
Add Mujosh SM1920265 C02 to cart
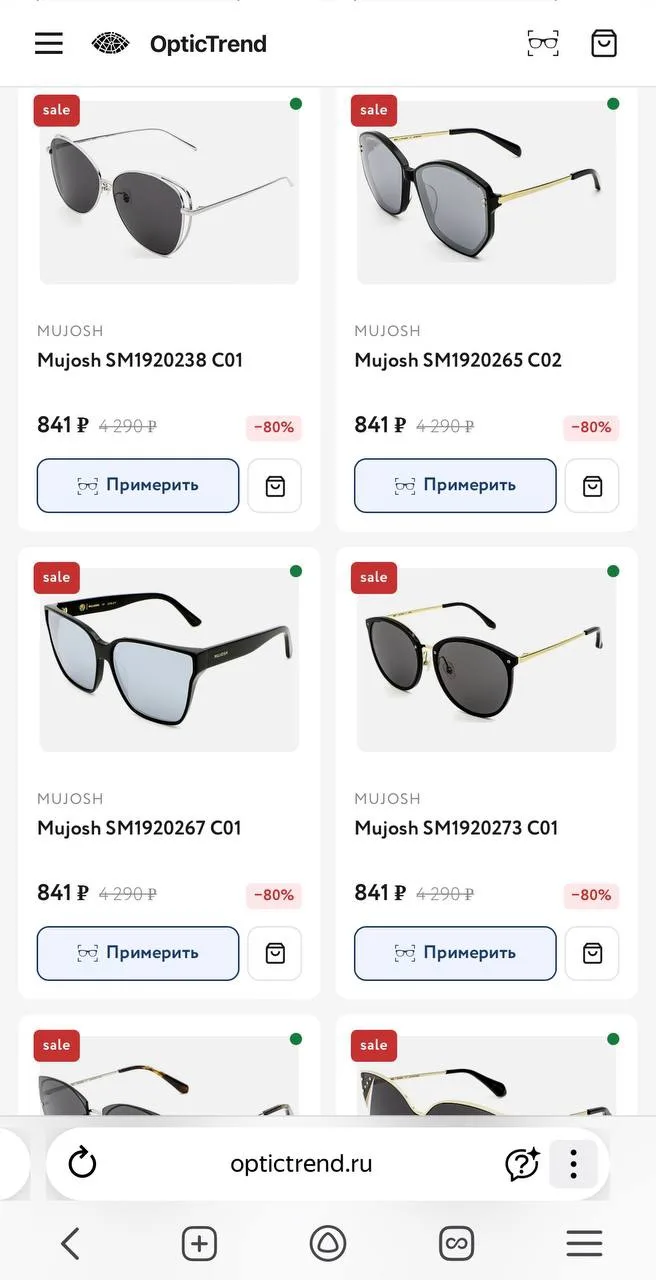pyautogui.click(x=592, y=486)
